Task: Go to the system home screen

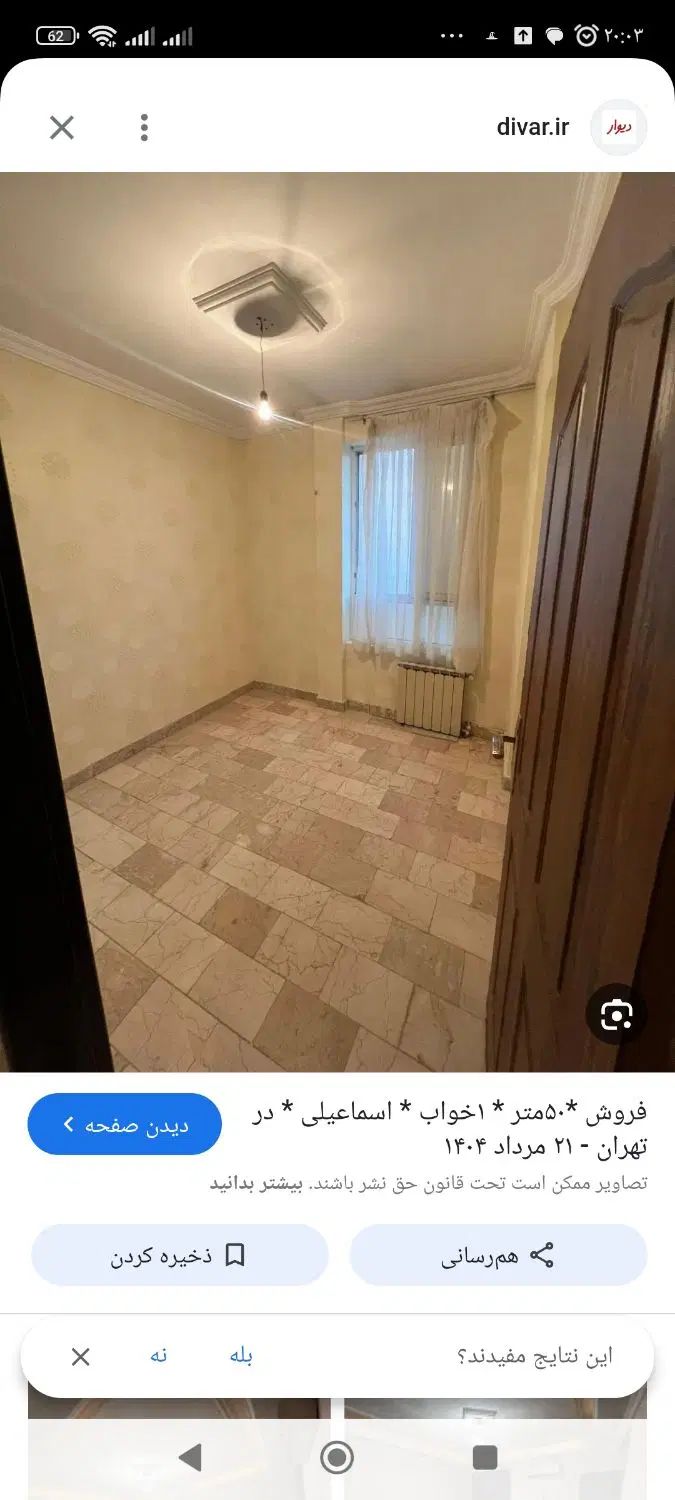Action: click(337, 1457)
